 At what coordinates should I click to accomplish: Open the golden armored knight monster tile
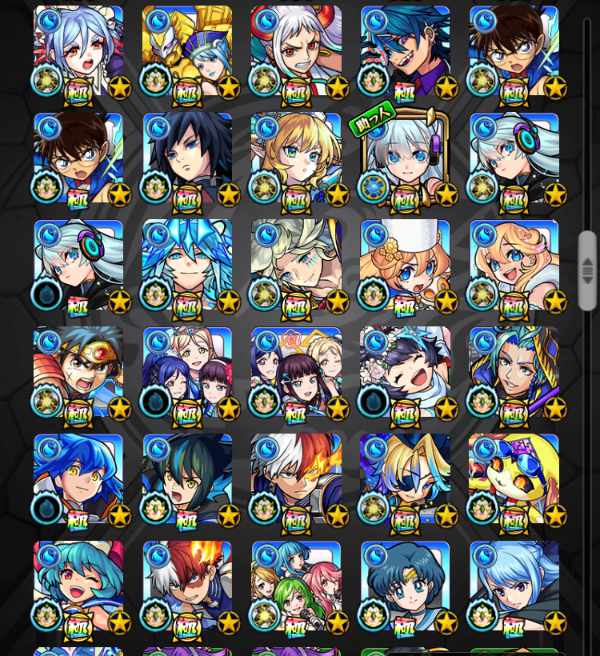pyautogui.click(x=187, y=52)
